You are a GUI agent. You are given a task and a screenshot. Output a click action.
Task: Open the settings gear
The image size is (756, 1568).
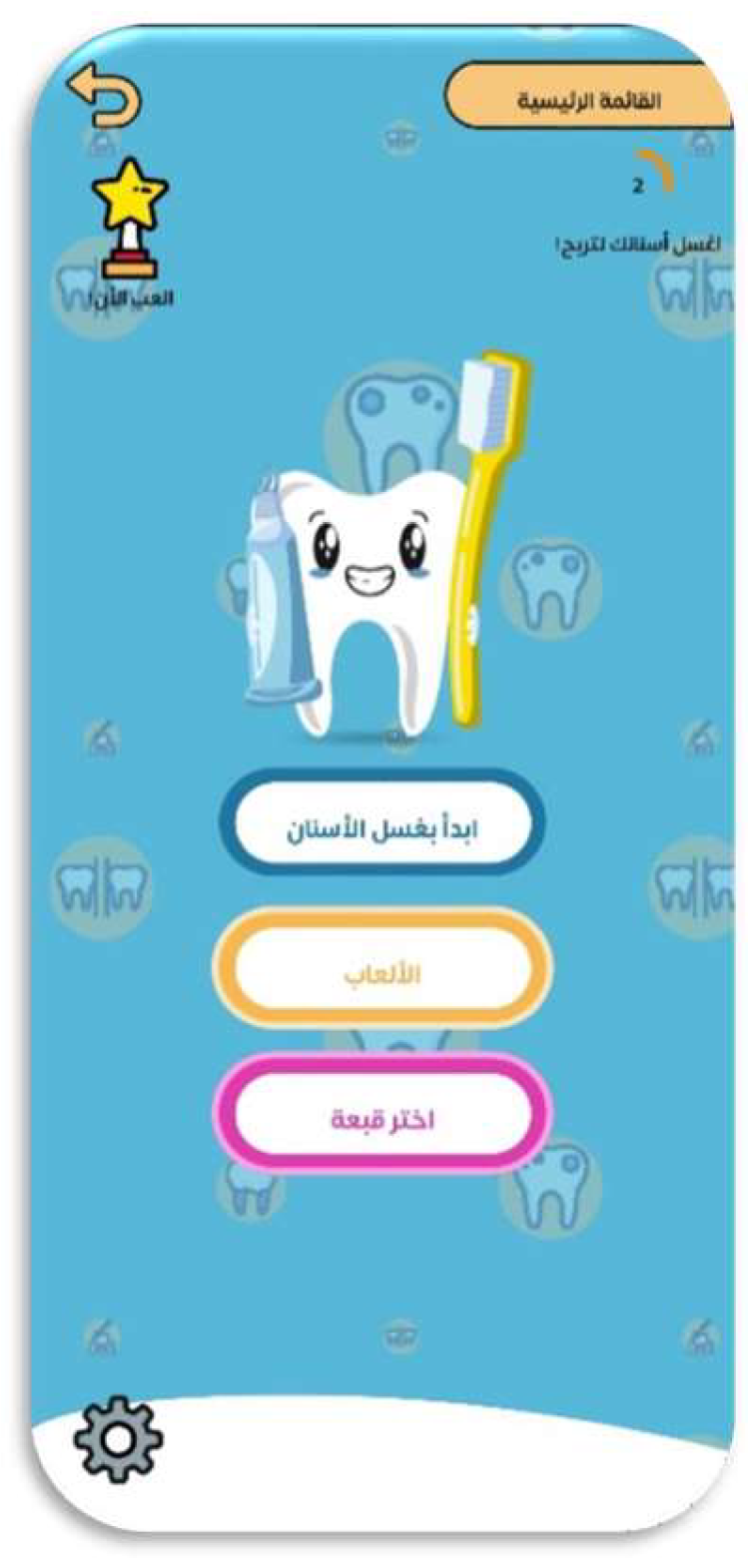click(118, 1438)
